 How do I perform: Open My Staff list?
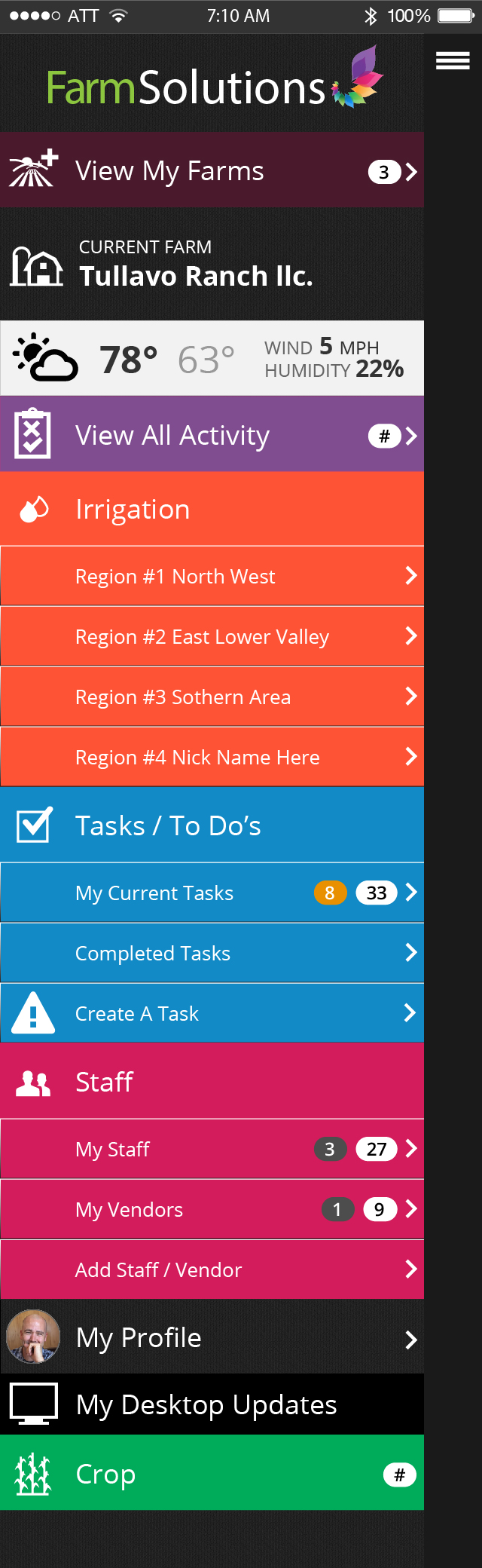212,1150
